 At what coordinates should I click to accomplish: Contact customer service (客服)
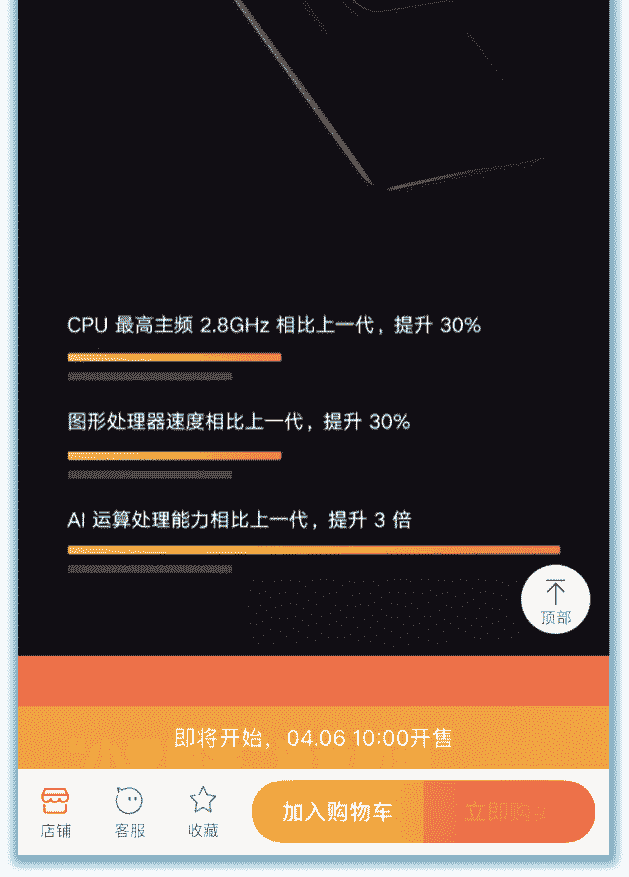[x=129, y=812]
